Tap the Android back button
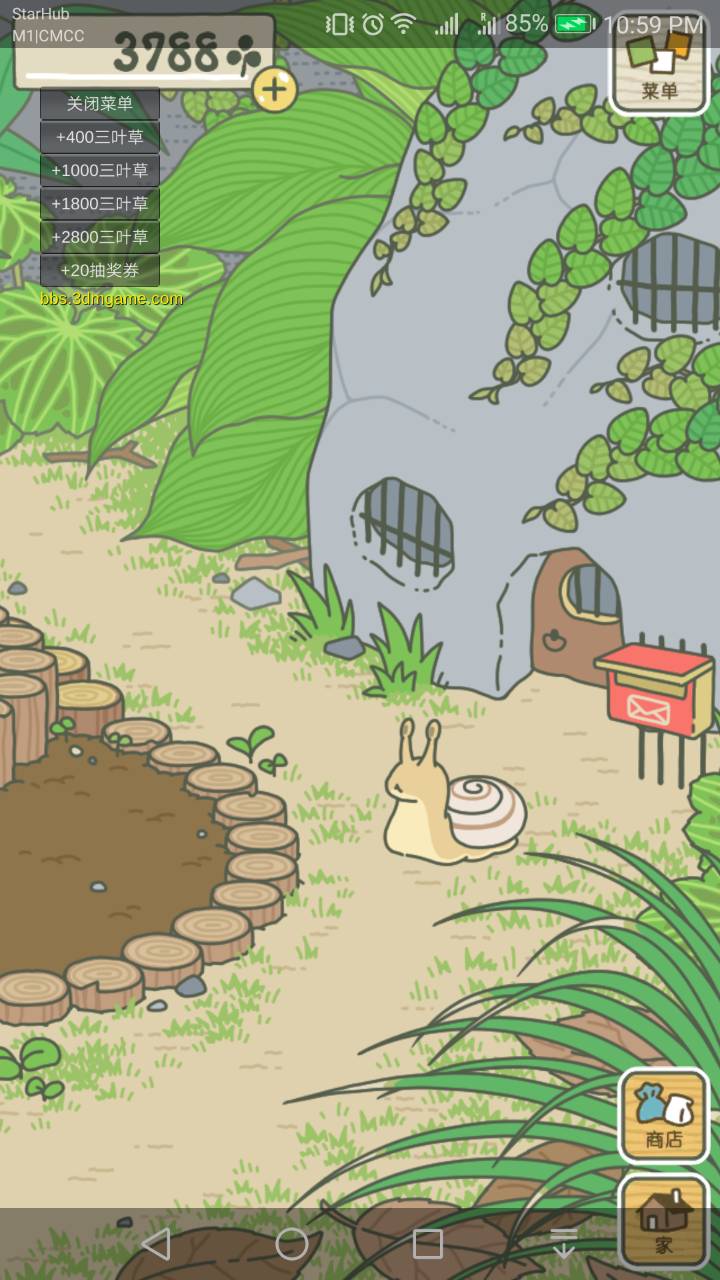Viewport: 720px width, 1280px height. click(156, 1244)
